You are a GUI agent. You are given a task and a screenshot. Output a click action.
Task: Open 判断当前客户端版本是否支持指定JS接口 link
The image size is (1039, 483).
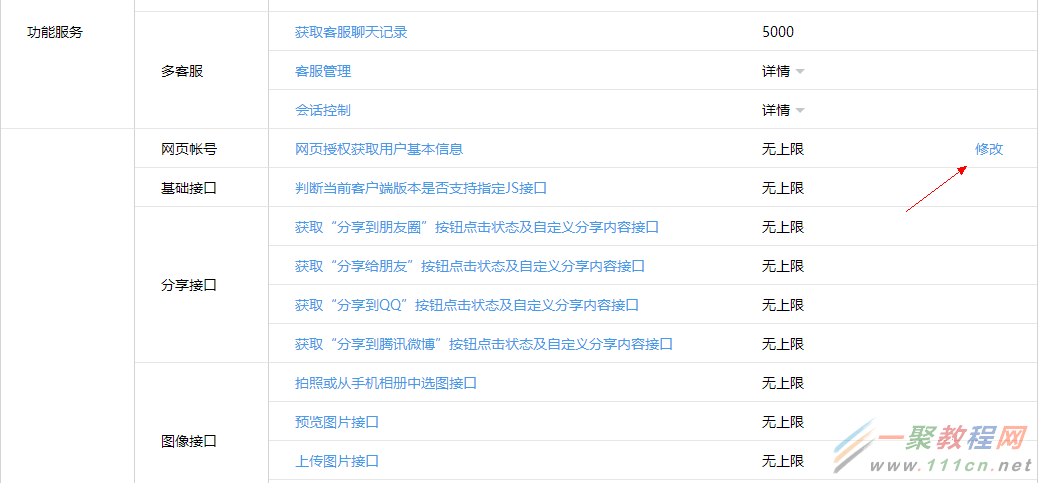(x=421, y=188)
